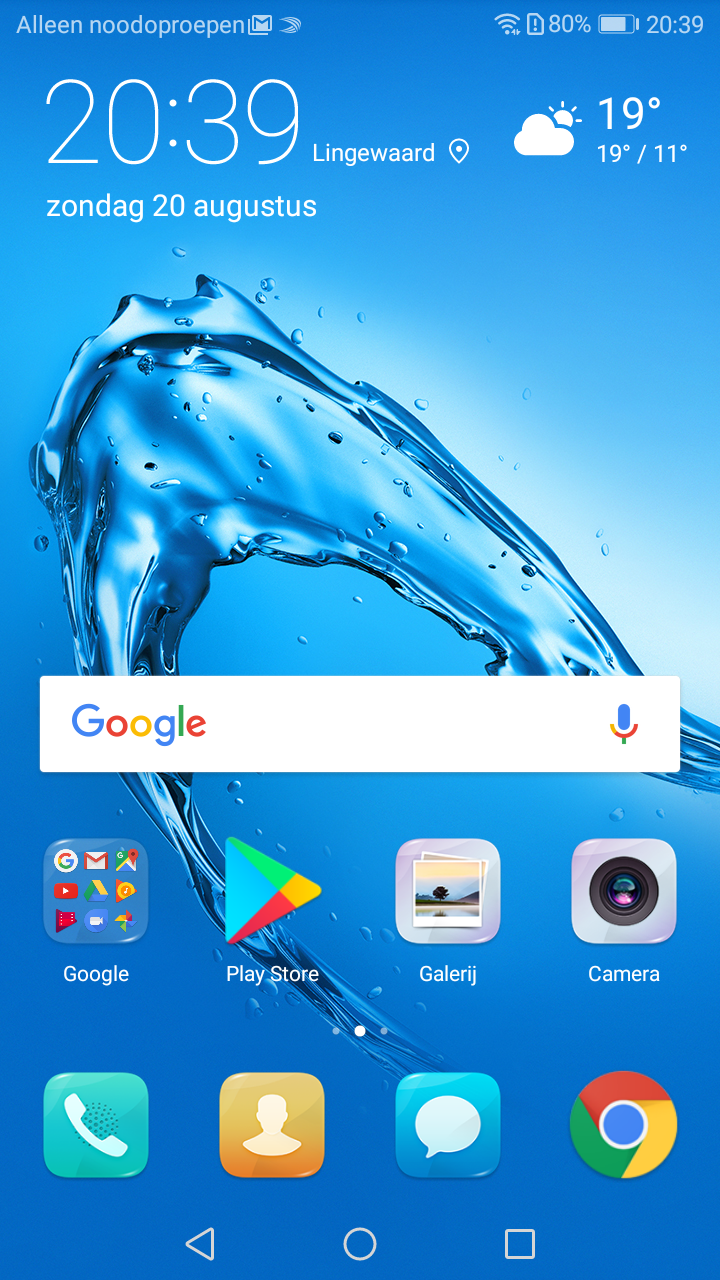Open the Galerij app
The height and width of the screenshot is (1280, 720).
click(448, 891)
